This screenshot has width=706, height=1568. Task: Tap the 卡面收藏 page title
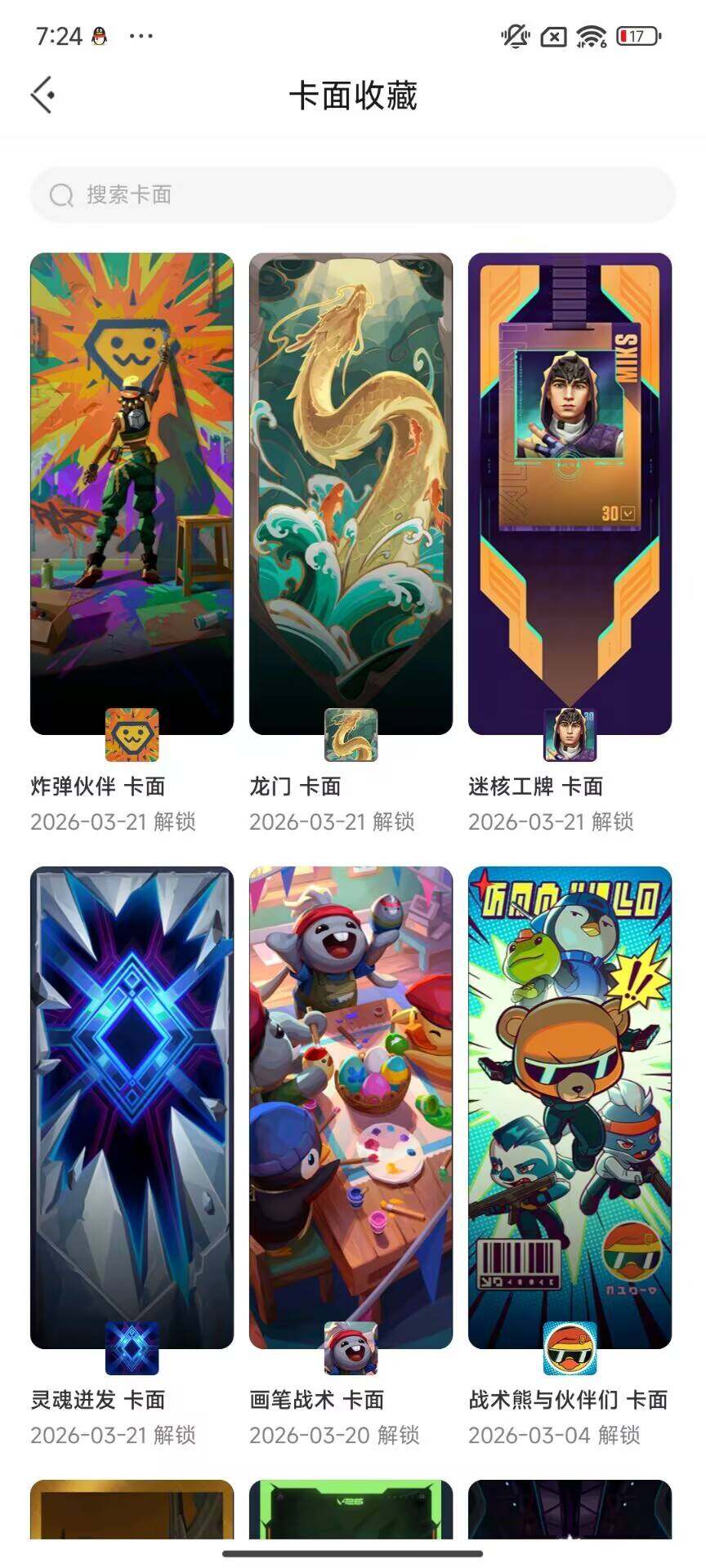point(353,96)
